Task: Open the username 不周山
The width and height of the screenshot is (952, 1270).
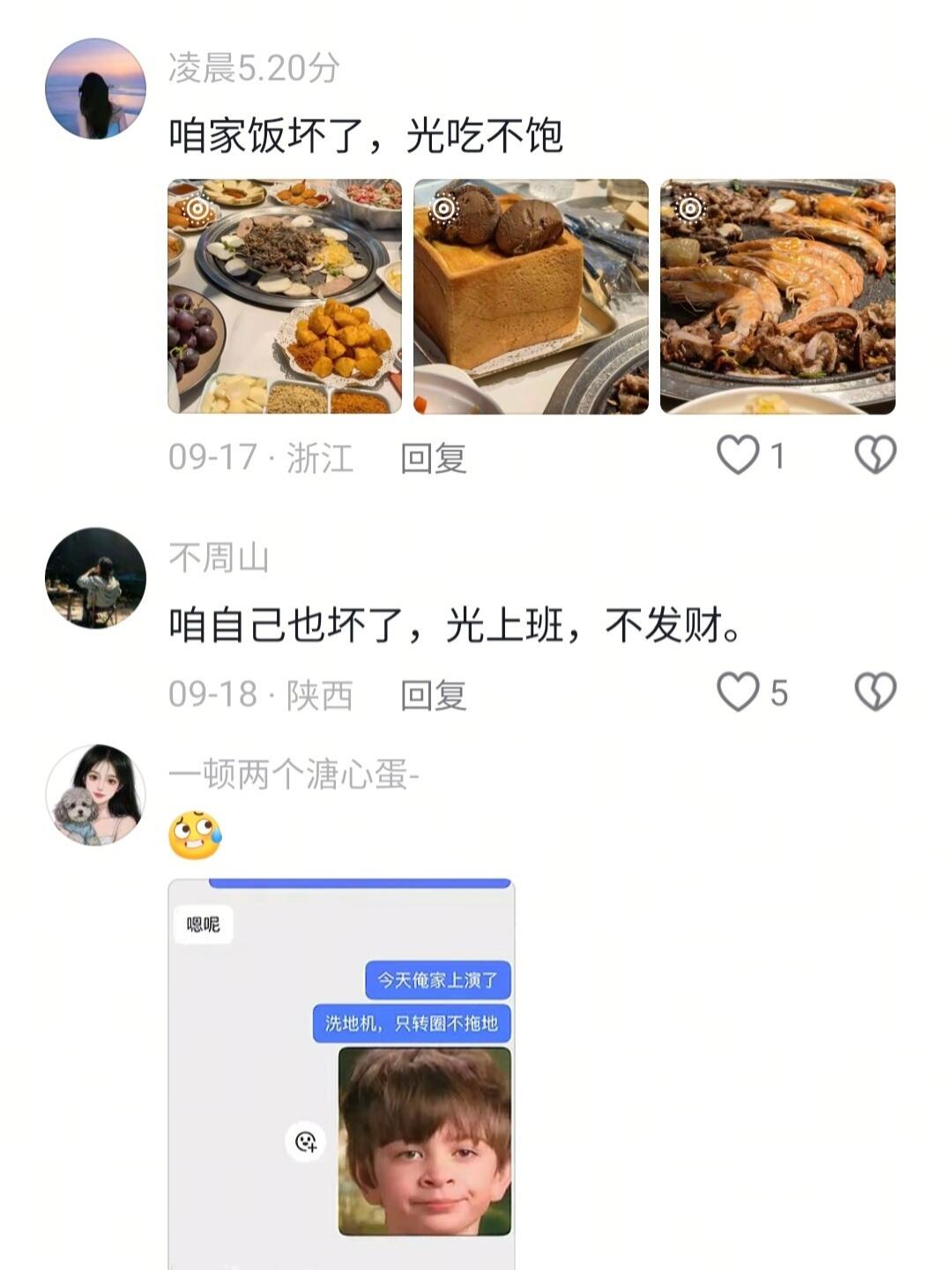Action: (x=219, y=557)
